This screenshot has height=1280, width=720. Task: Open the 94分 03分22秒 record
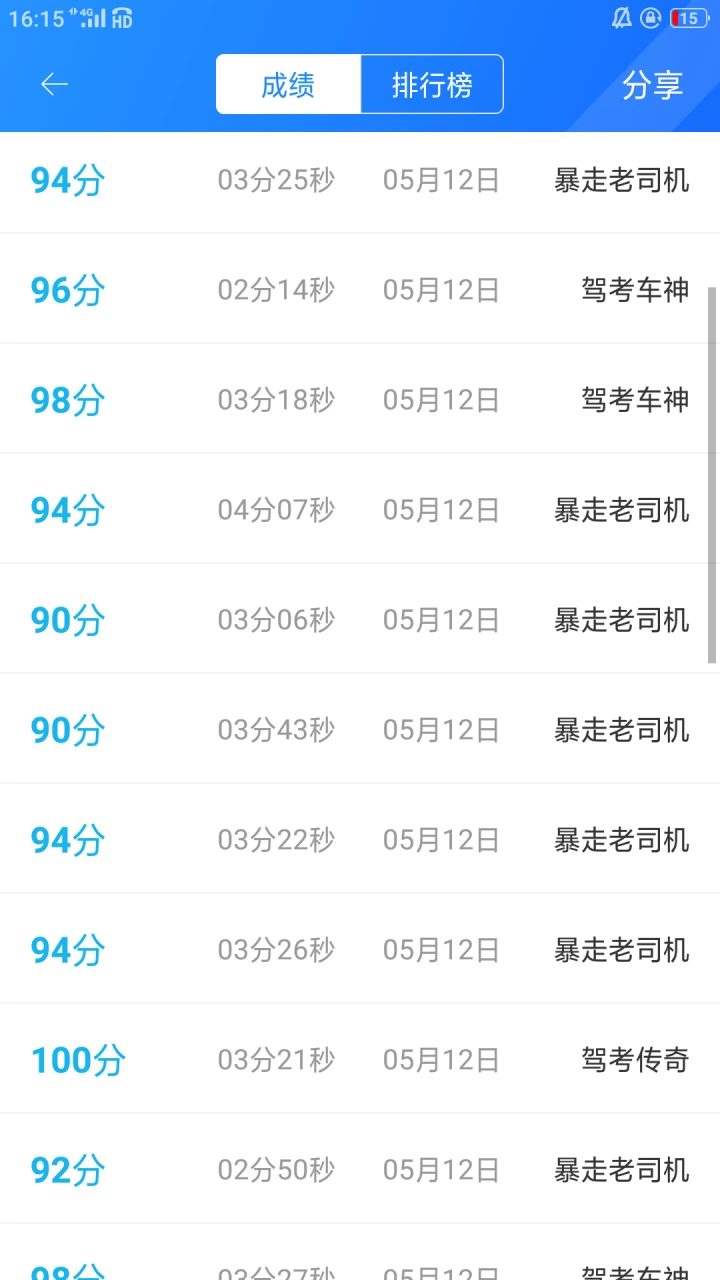pos(360,839)
